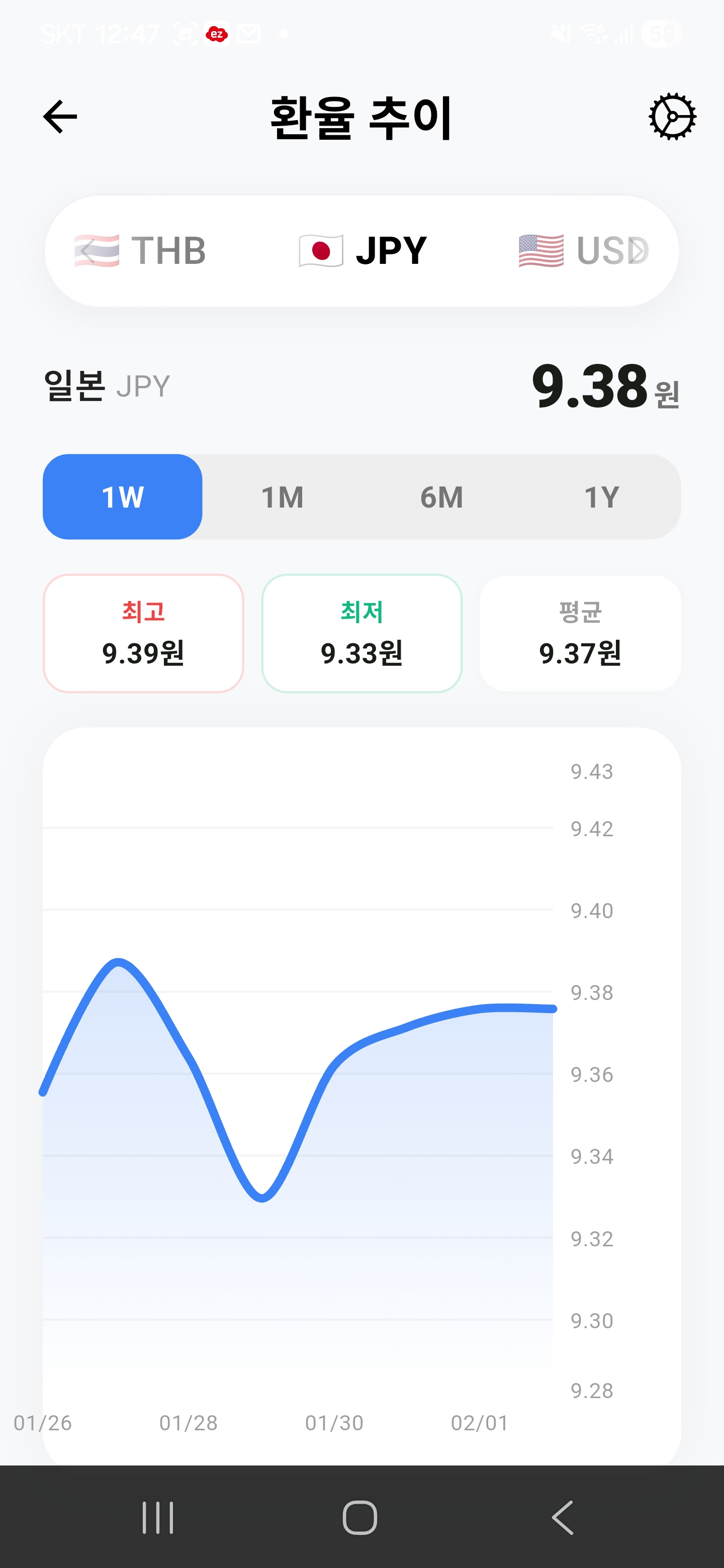
Task: Go to the home screen
Action: point(360,1517)
